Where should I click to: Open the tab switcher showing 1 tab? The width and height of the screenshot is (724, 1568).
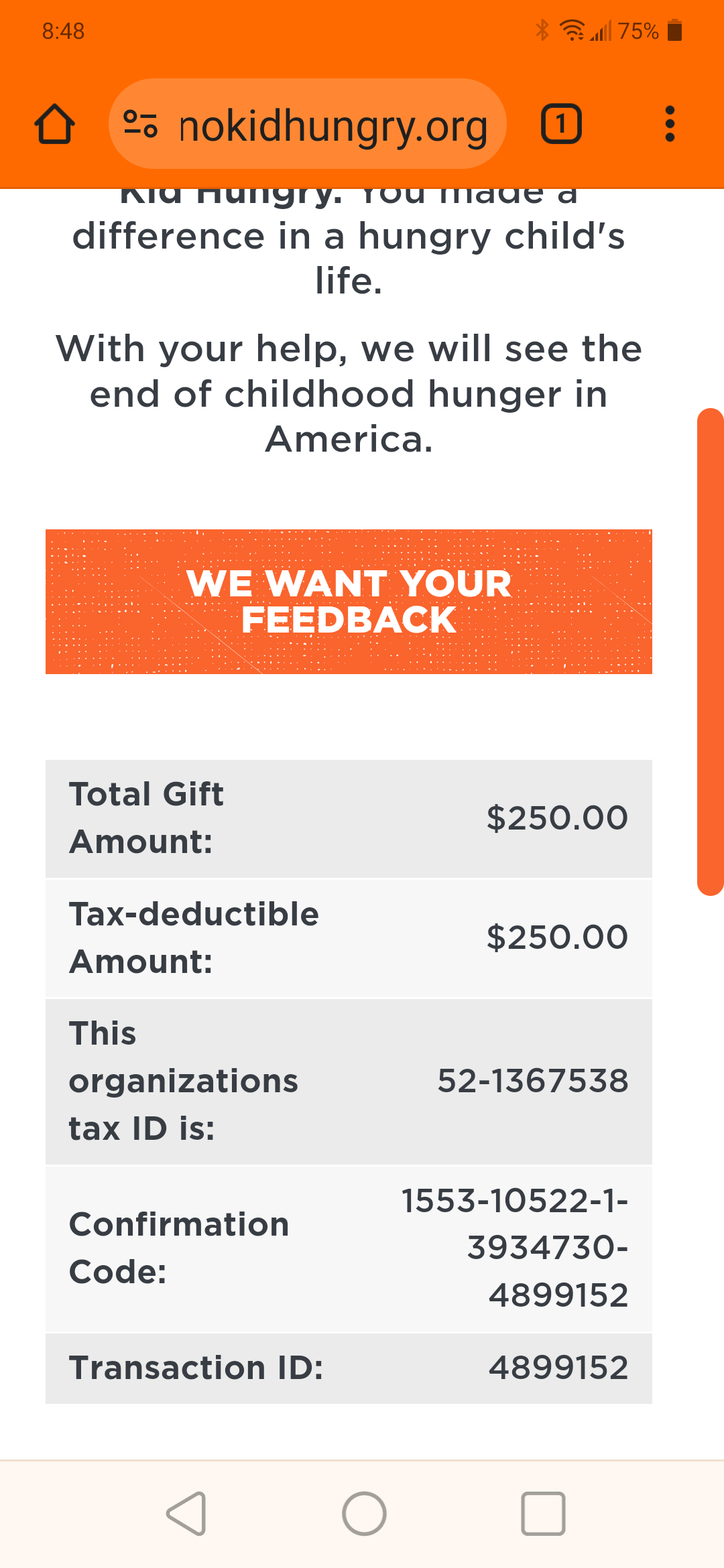click(x=561, y=124)
